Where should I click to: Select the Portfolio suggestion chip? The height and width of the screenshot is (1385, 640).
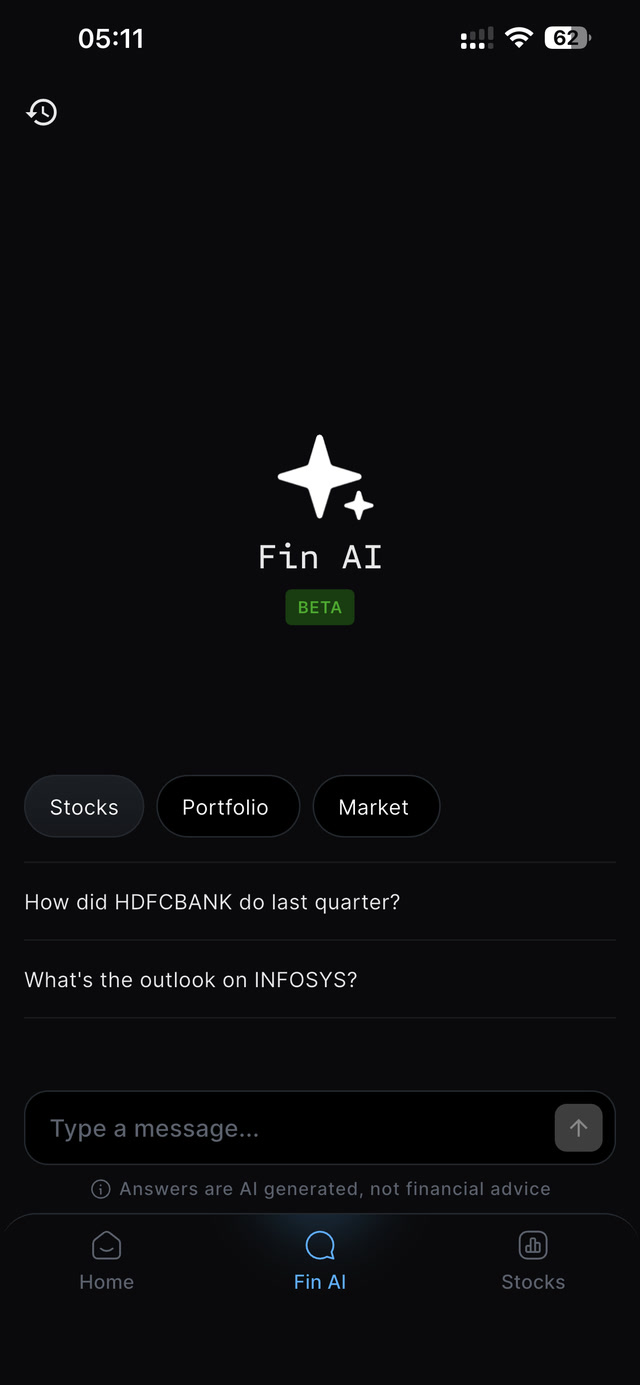226,807
